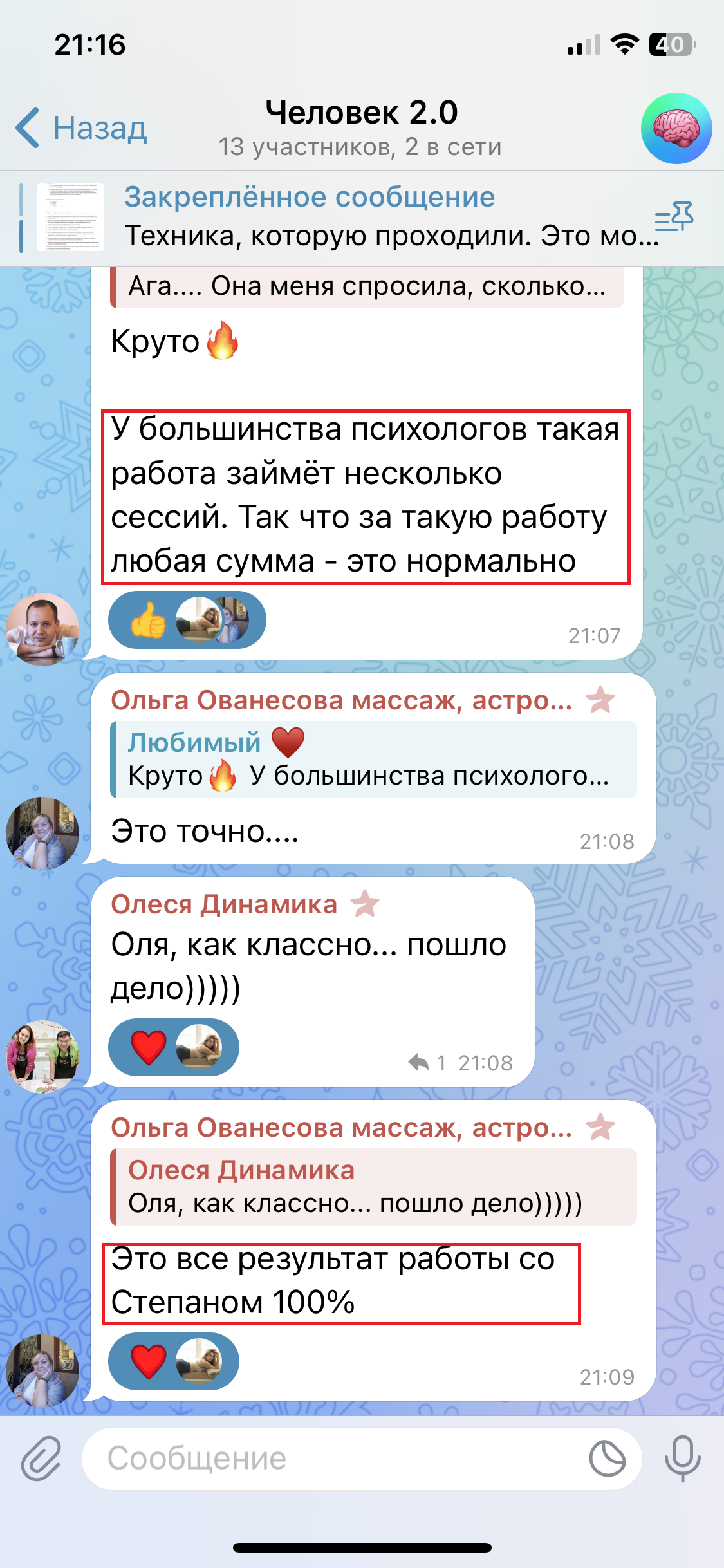724x1568 pixels.
Task: Open Ольга Ованесова's avatar beside the 21:08 message
Action: pos(42,833)
